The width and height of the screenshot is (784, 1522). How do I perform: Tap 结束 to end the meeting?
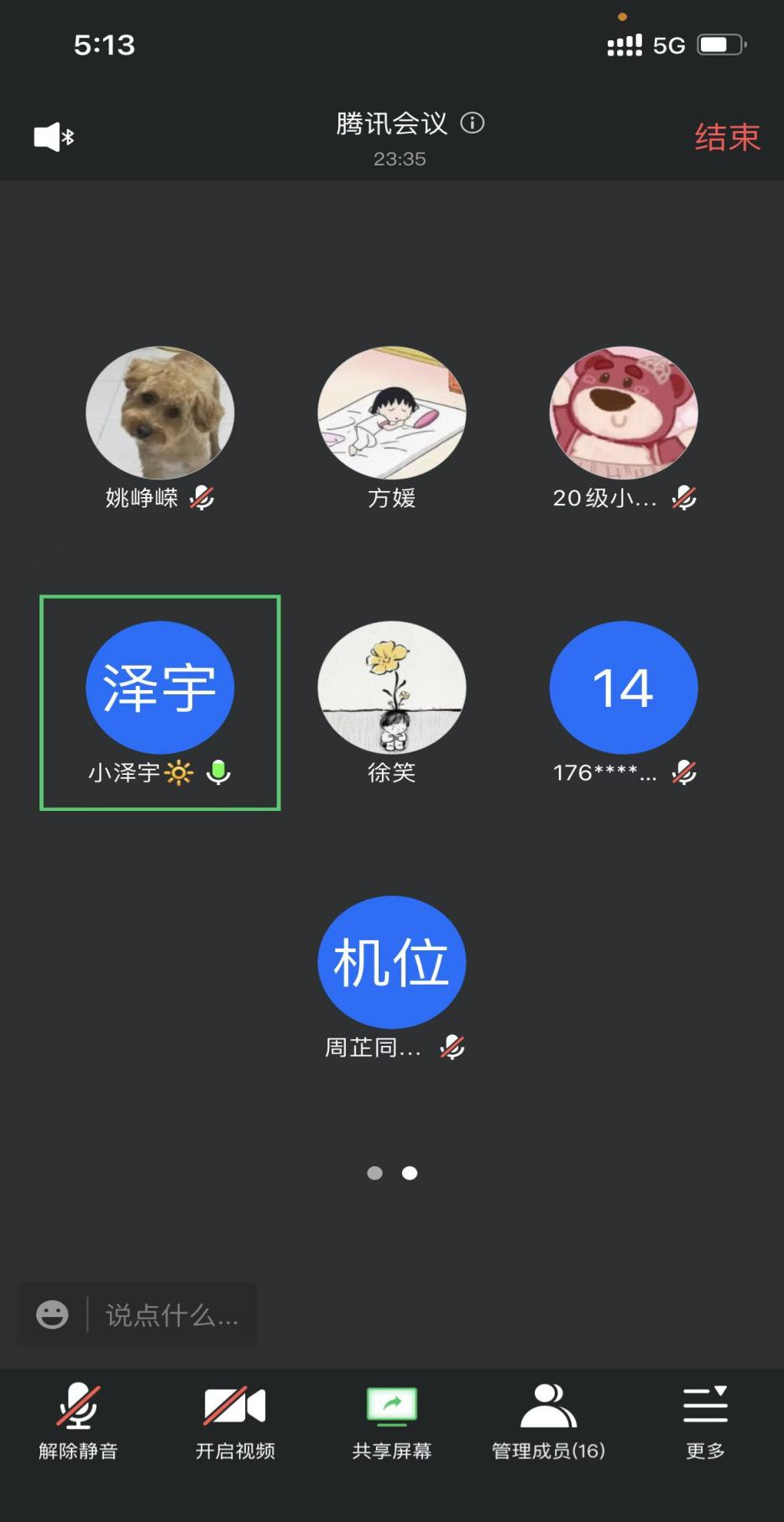point(727,138)
